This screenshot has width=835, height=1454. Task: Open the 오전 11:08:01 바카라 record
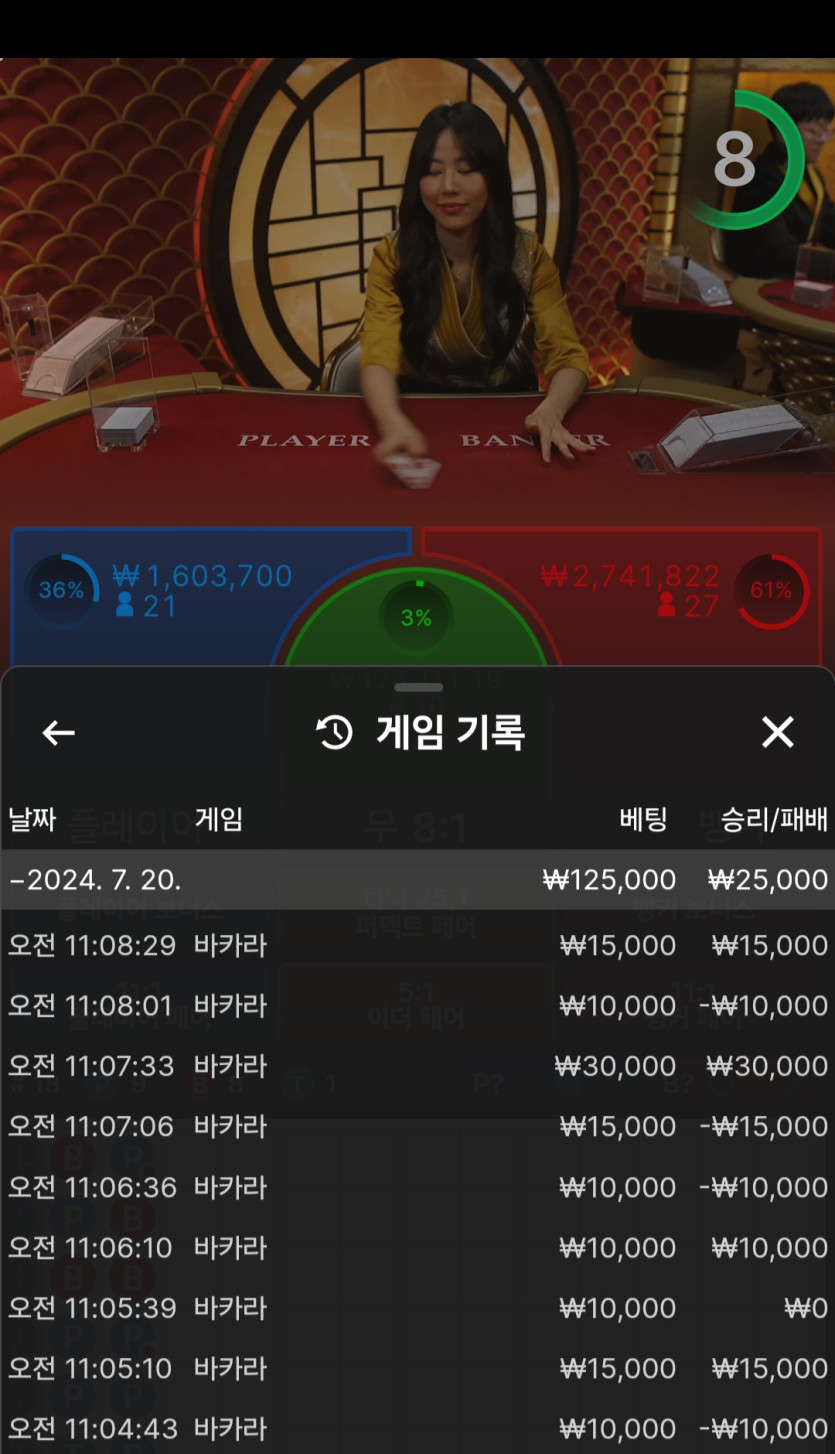coord(417,1006)
